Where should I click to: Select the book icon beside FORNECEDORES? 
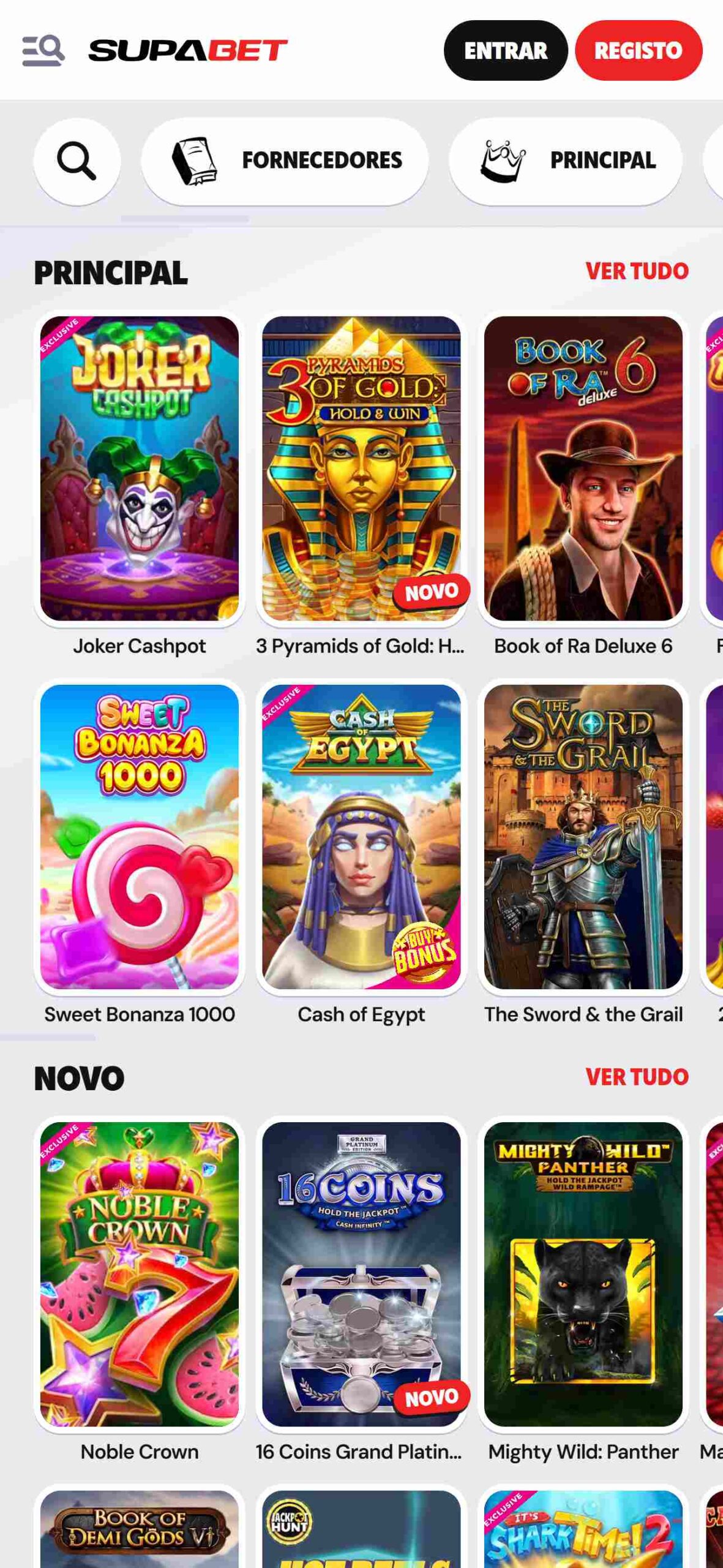[194, 160]
